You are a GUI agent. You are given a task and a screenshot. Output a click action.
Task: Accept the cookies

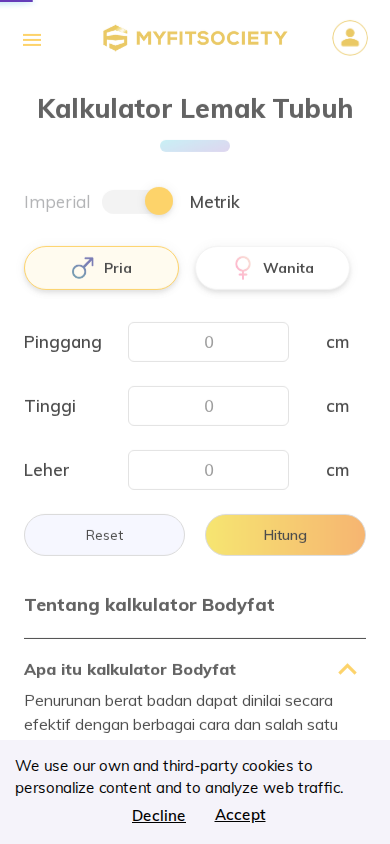coord(240,815)
